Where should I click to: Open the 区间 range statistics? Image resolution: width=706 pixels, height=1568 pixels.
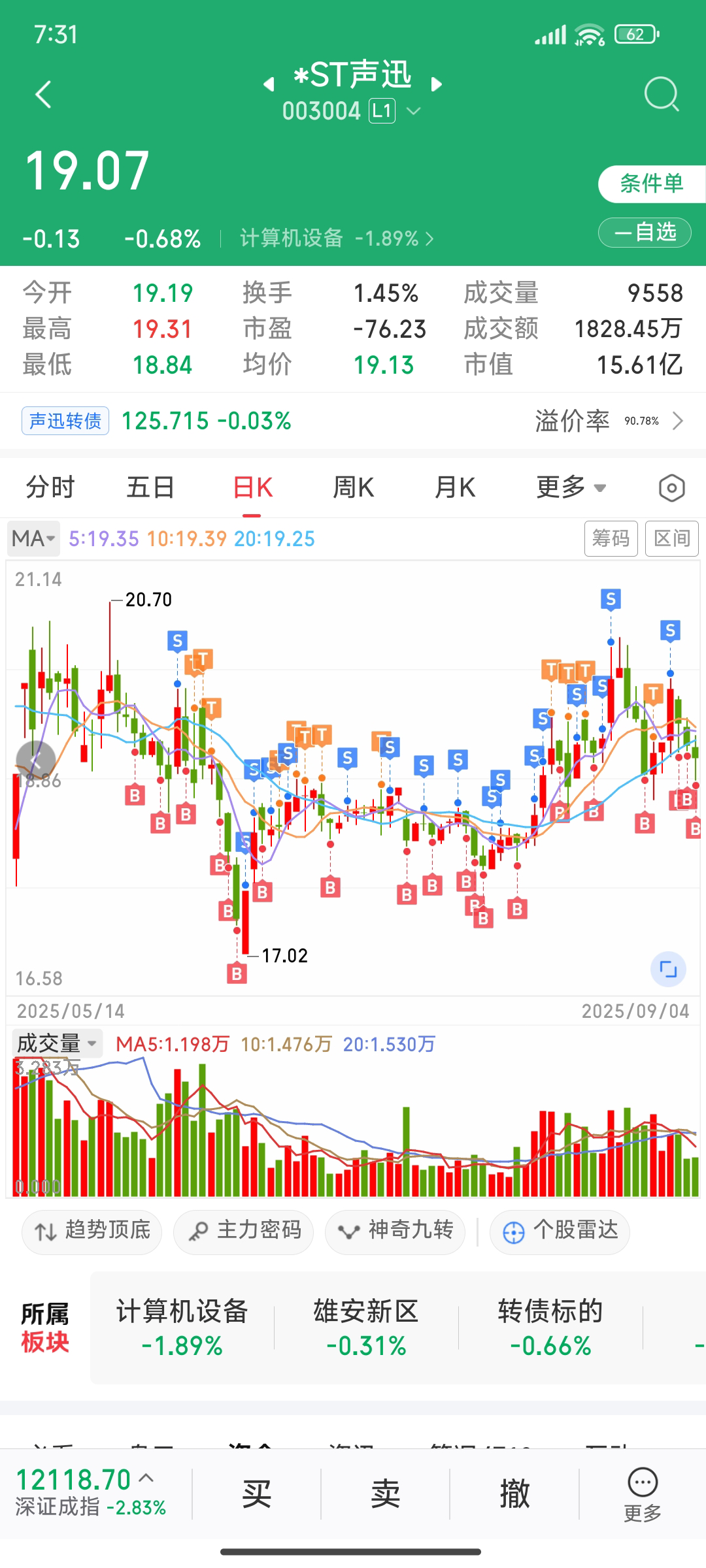(672, 538)
